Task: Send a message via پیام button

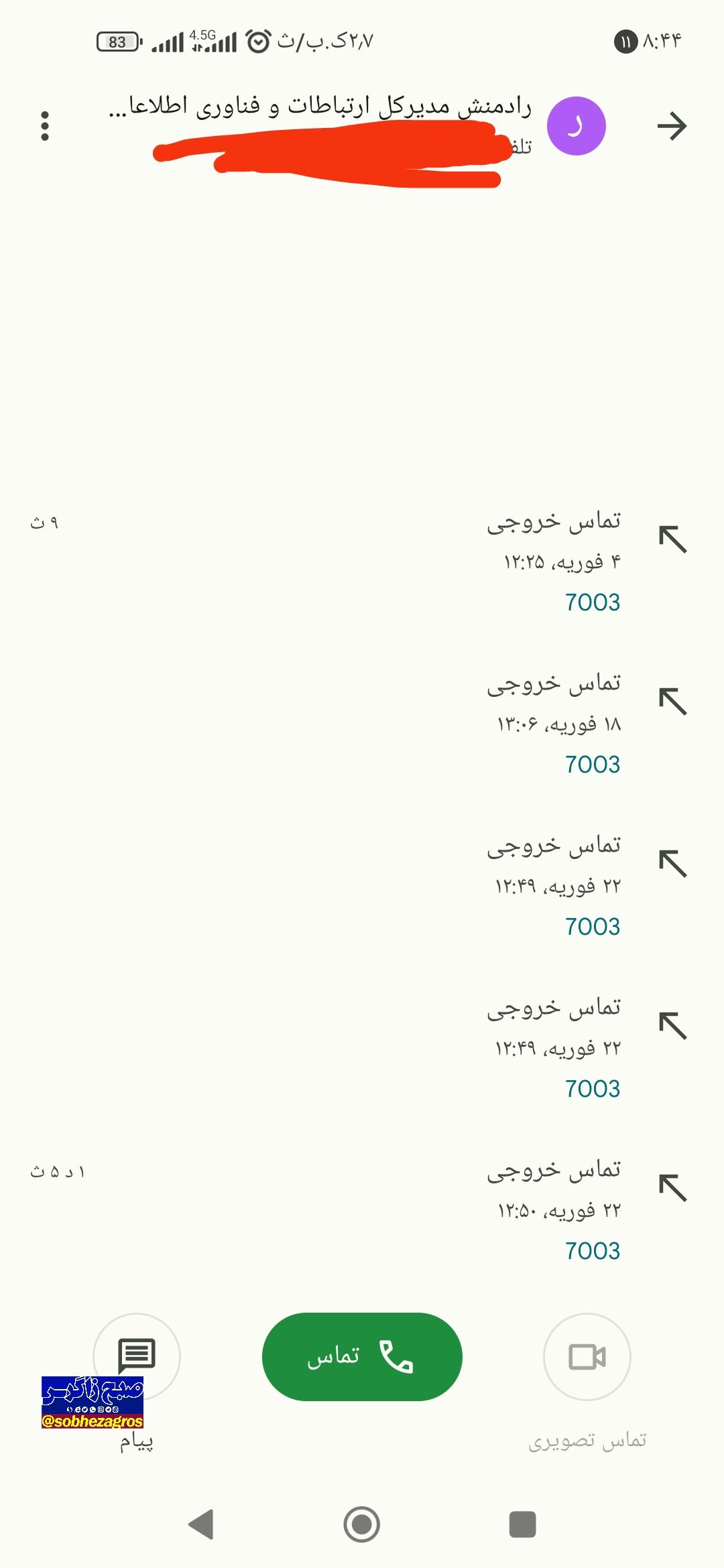Action: (137, 1356)
